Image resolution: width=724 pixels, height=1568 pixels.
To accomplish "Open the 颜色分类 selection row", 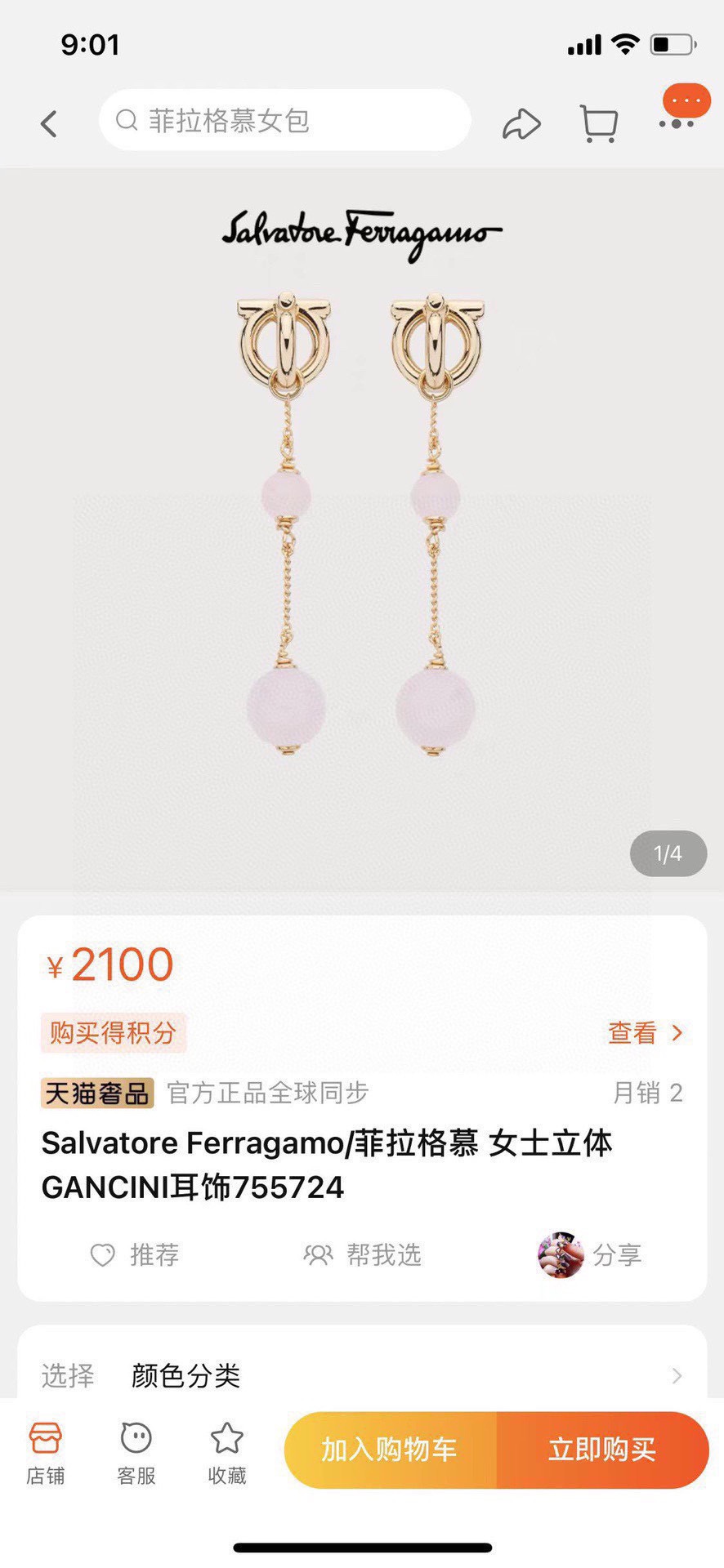I will (361, 1375).
